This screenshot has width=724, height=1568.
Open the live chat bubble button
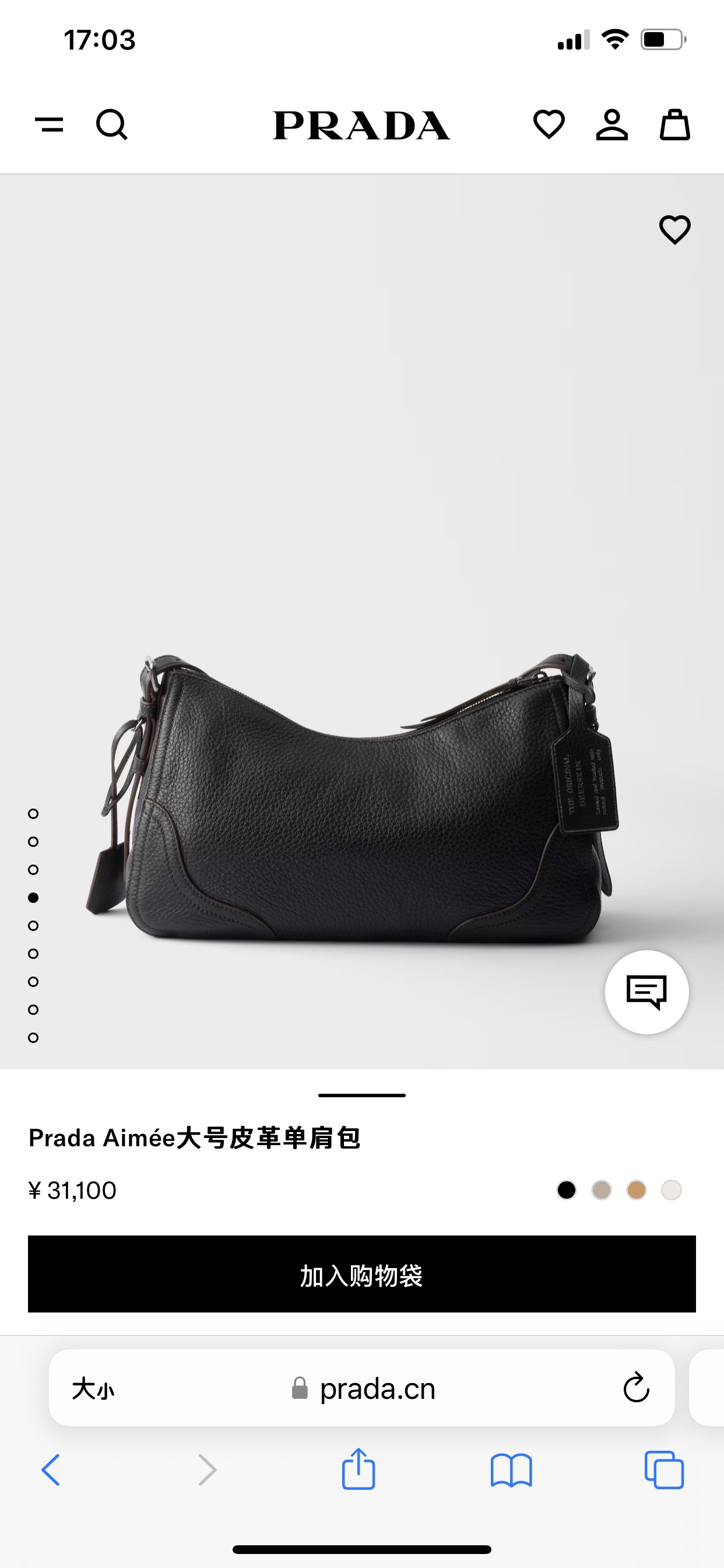[x=646, y=992]
